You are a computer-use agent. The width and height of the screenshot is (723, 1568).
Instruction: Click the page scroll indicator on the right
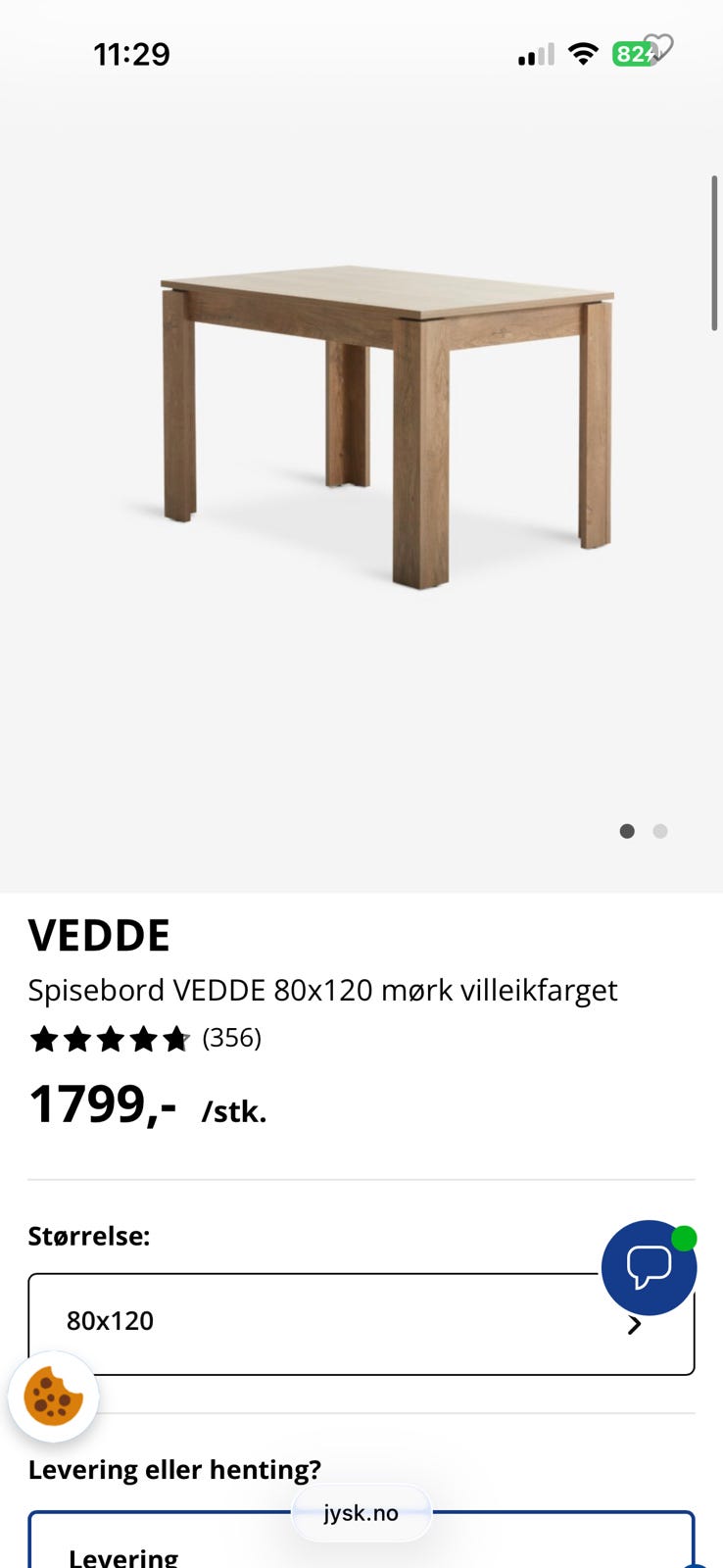(x=715, y=250)
